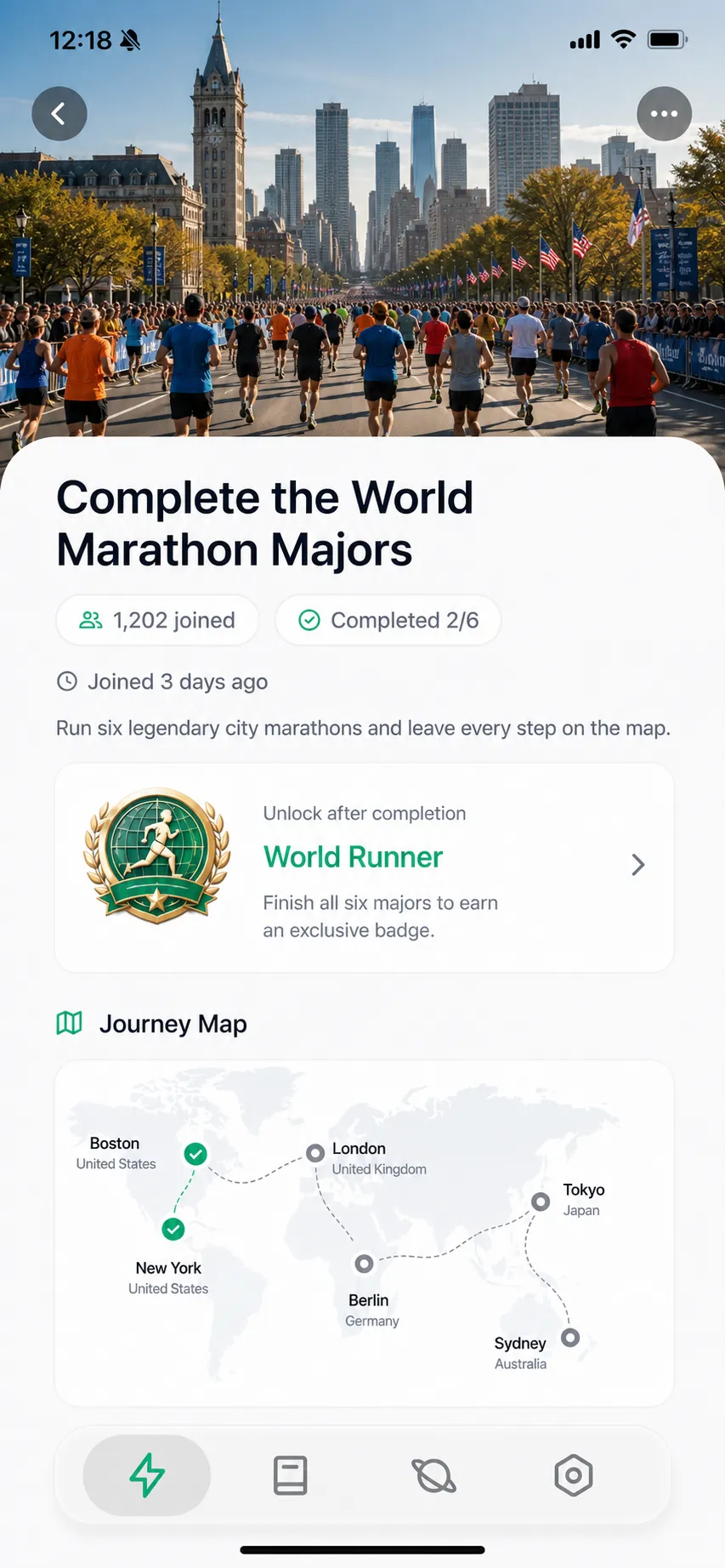Tap the Completed 2/6 chip

coord(388,620)
